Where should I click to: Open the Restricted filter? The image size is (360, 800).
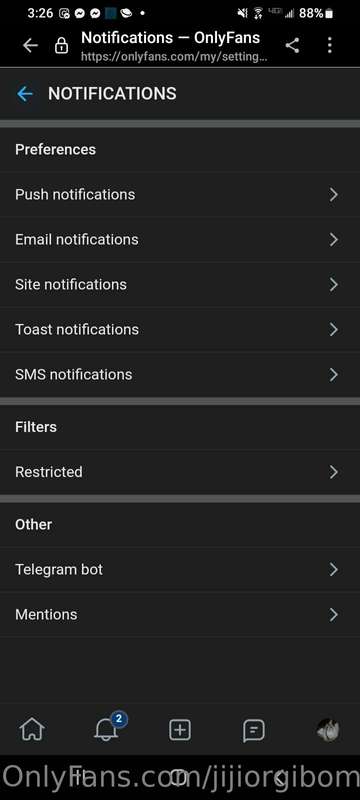[x=180, y=472]
